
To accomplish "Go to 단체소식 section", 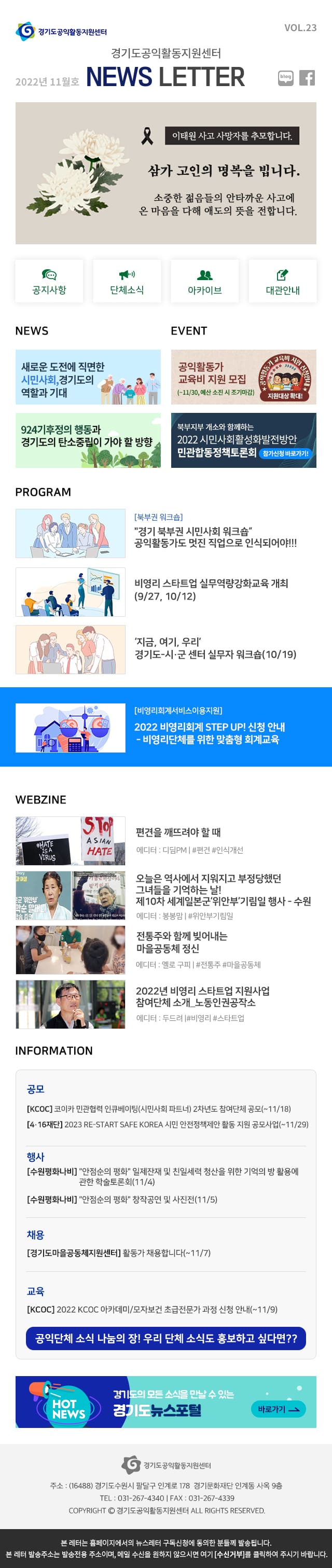I will (127, 281).
